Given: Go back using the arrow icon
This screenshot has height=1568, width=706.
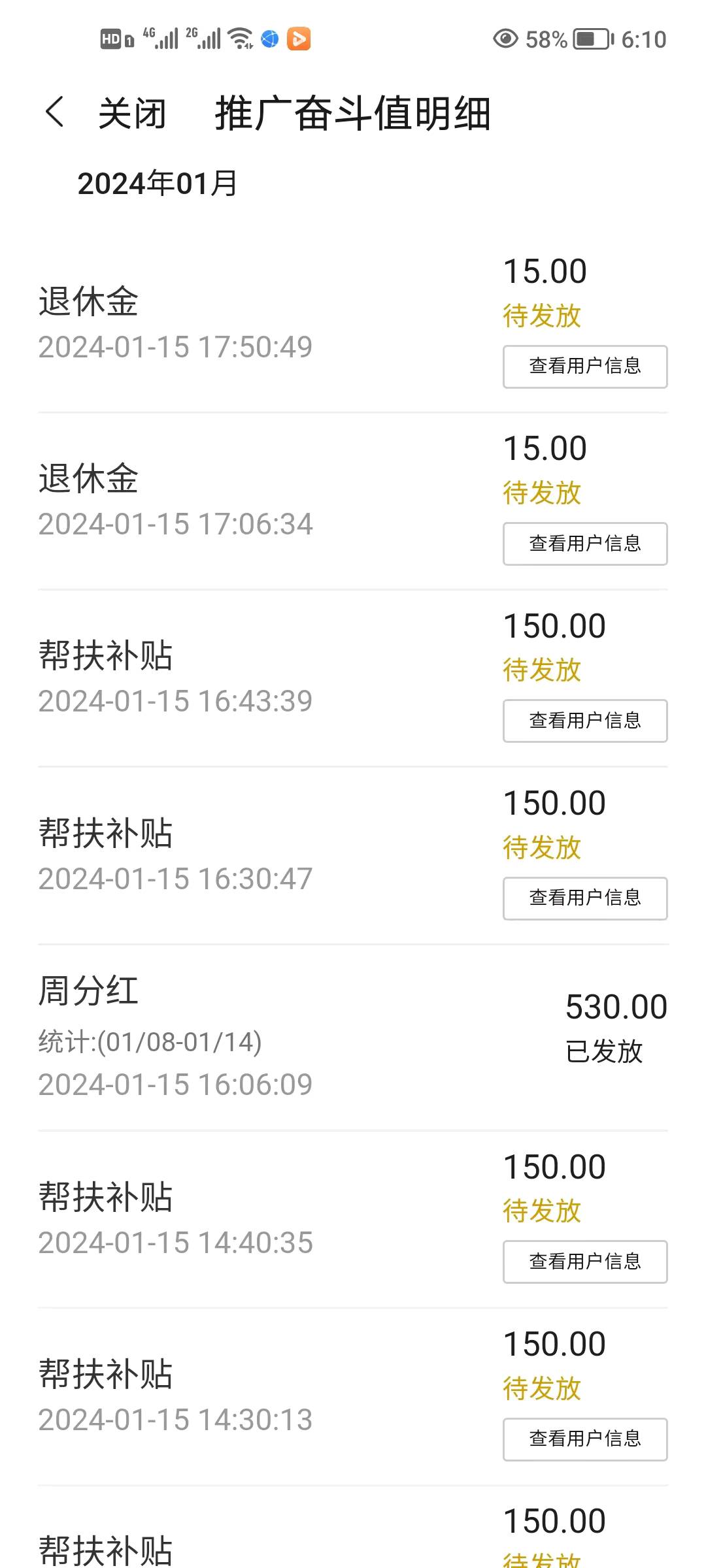Looking at the screenshot, I should coord(55,112).
